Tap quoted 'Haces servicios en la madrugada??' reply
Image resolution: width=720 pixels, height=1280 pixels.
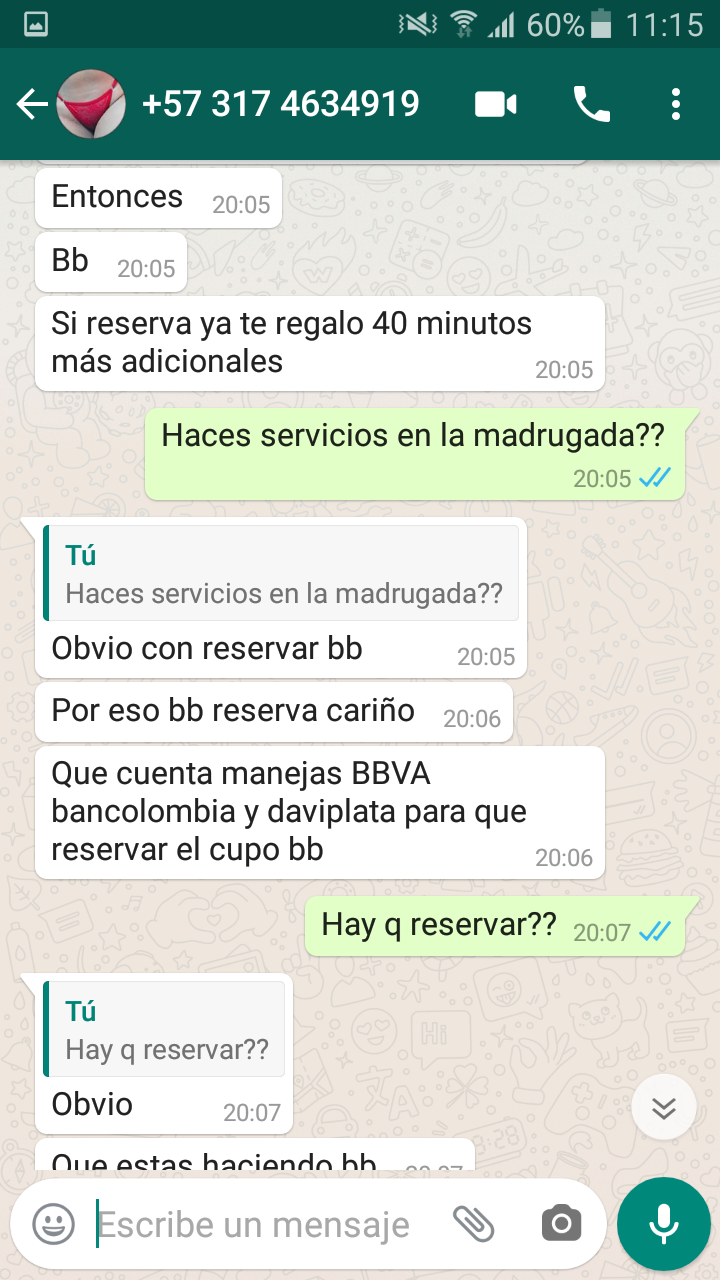pyautogui.click(x=282, y=574)
